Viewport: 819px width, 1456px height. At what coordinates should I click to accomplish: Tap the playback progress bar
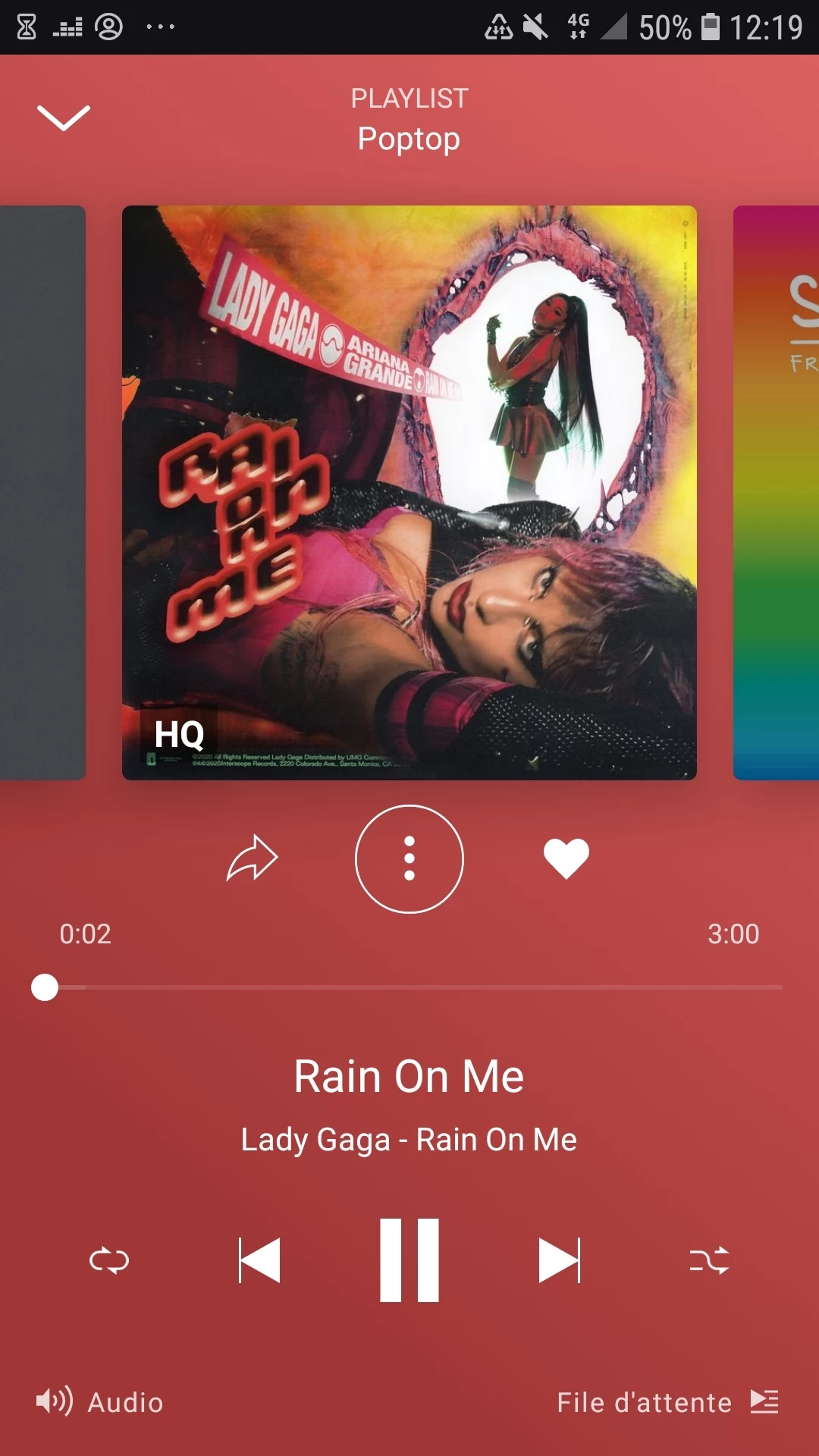tap(409, 987)
